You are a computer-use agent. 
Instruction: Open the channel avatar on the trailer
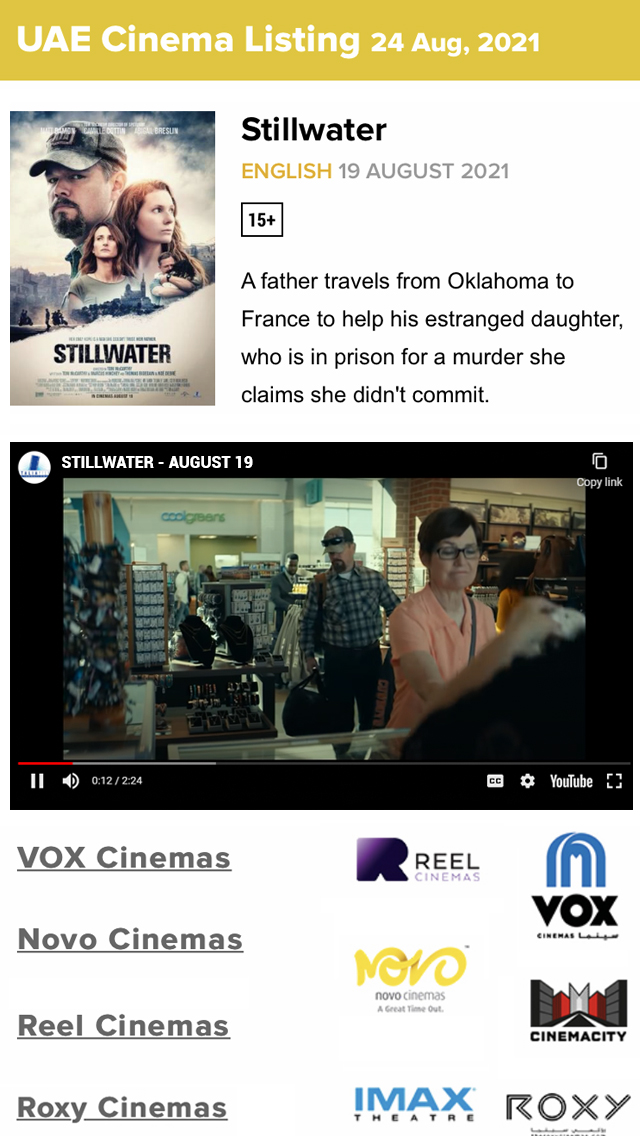point(35,467)
